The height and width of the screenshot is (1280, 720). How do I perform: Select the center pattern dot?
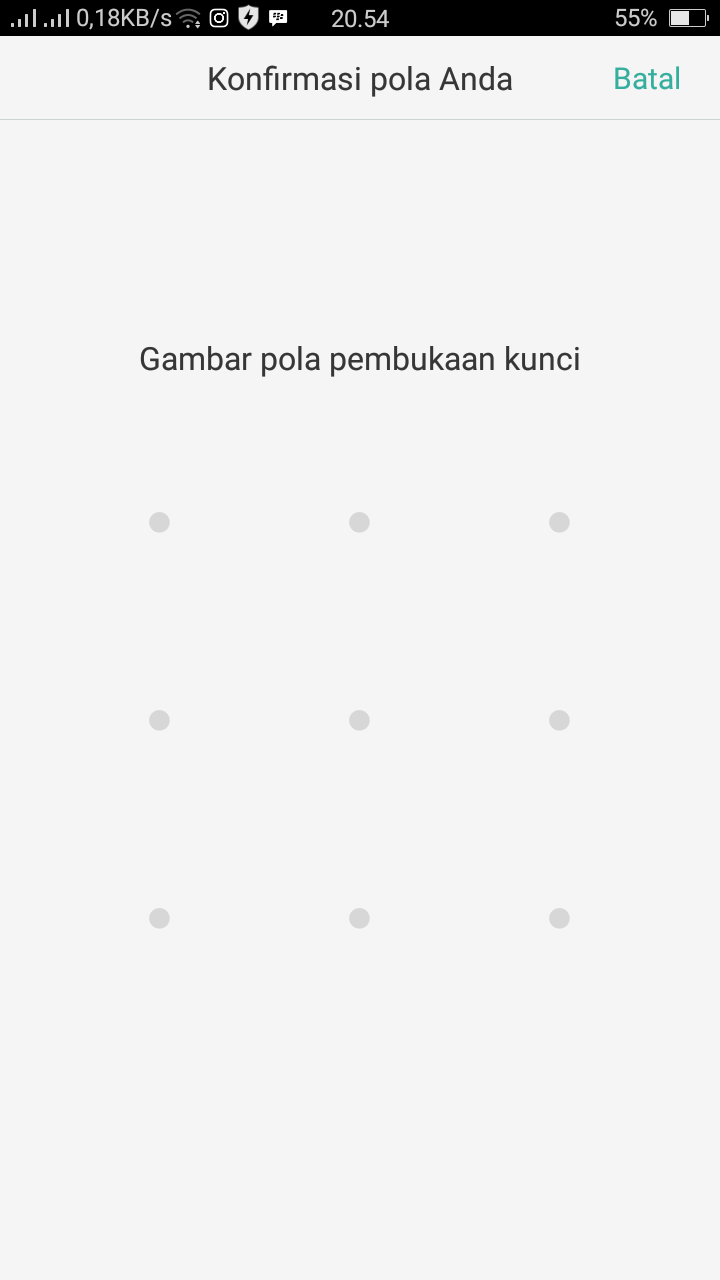point(359,720)
